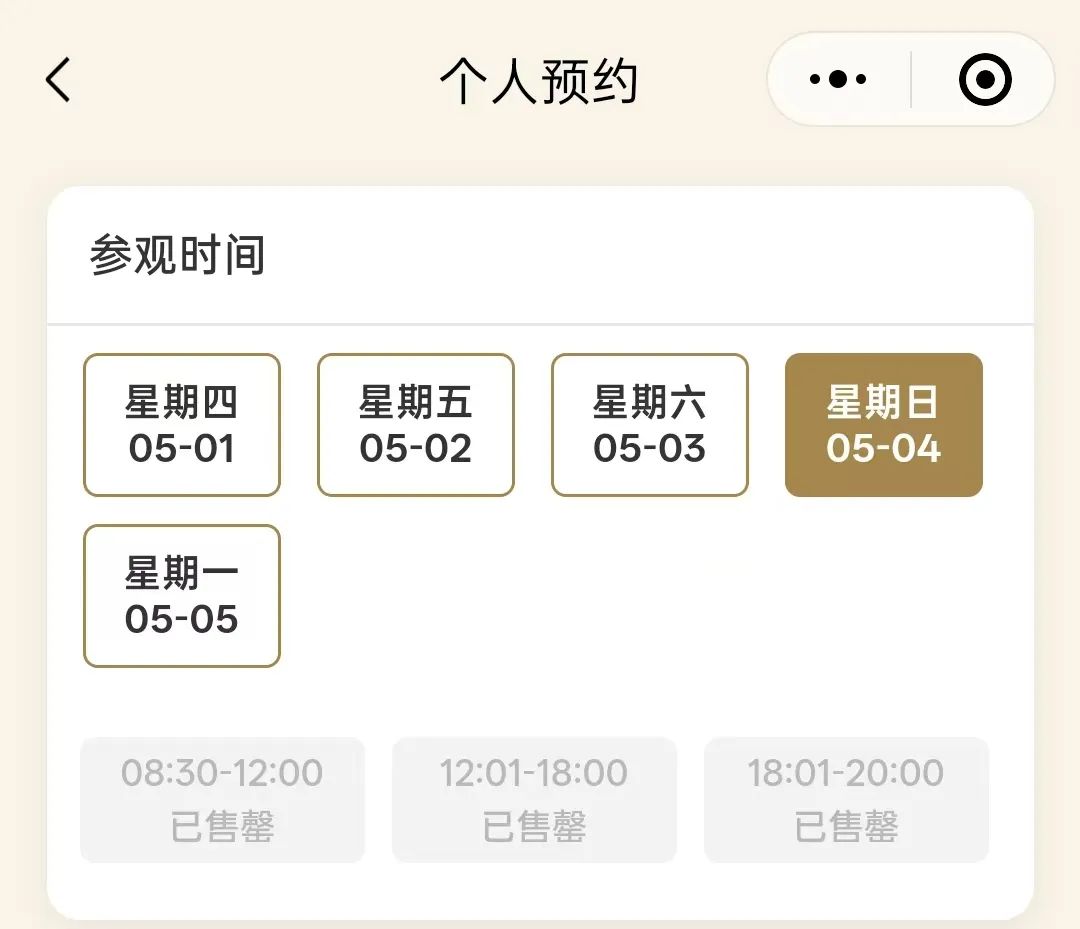This screenshot has width=1080, height=929.
Task: Switch to 星期一 05-05 date
Action: (182, 596)
